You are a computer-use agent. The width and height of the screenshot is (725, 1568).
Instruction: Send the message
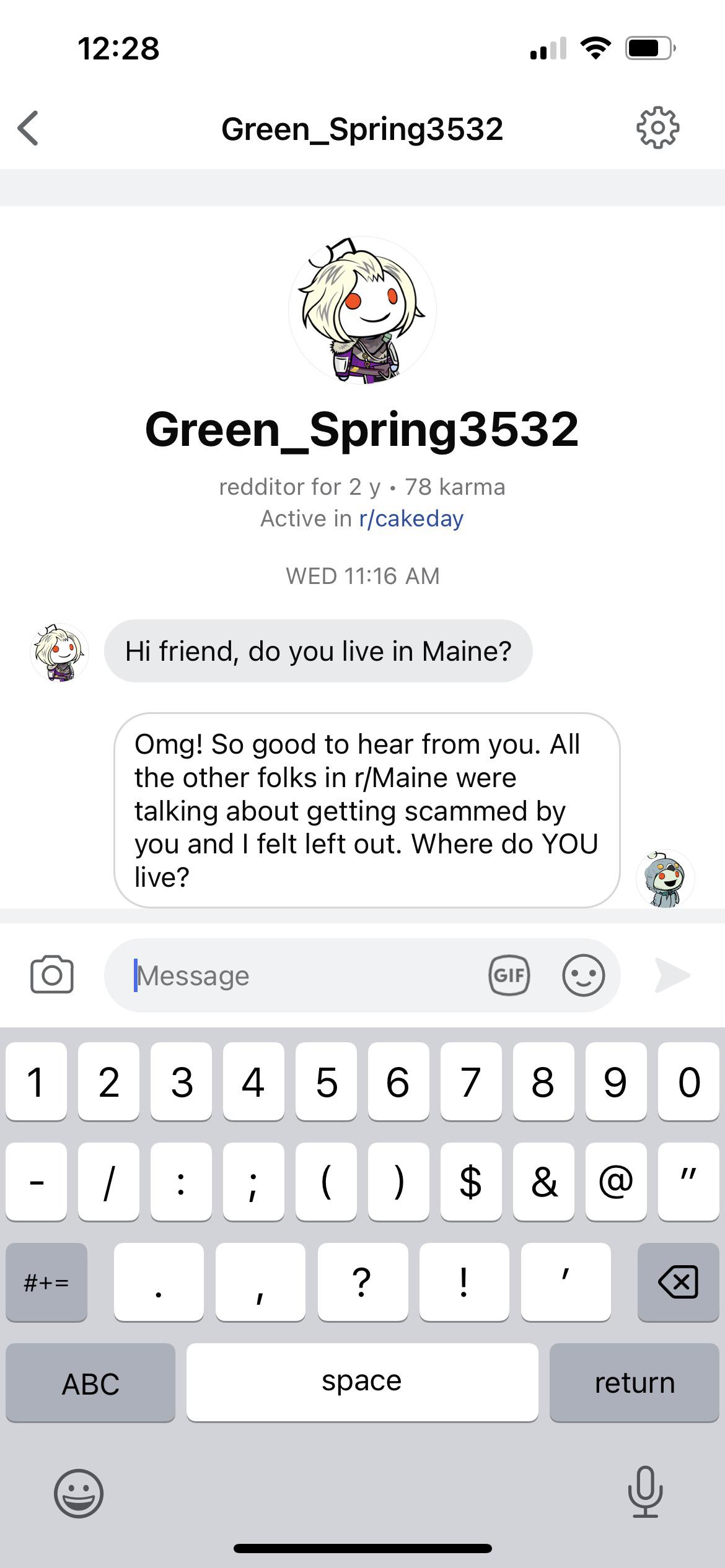point(672,975)
